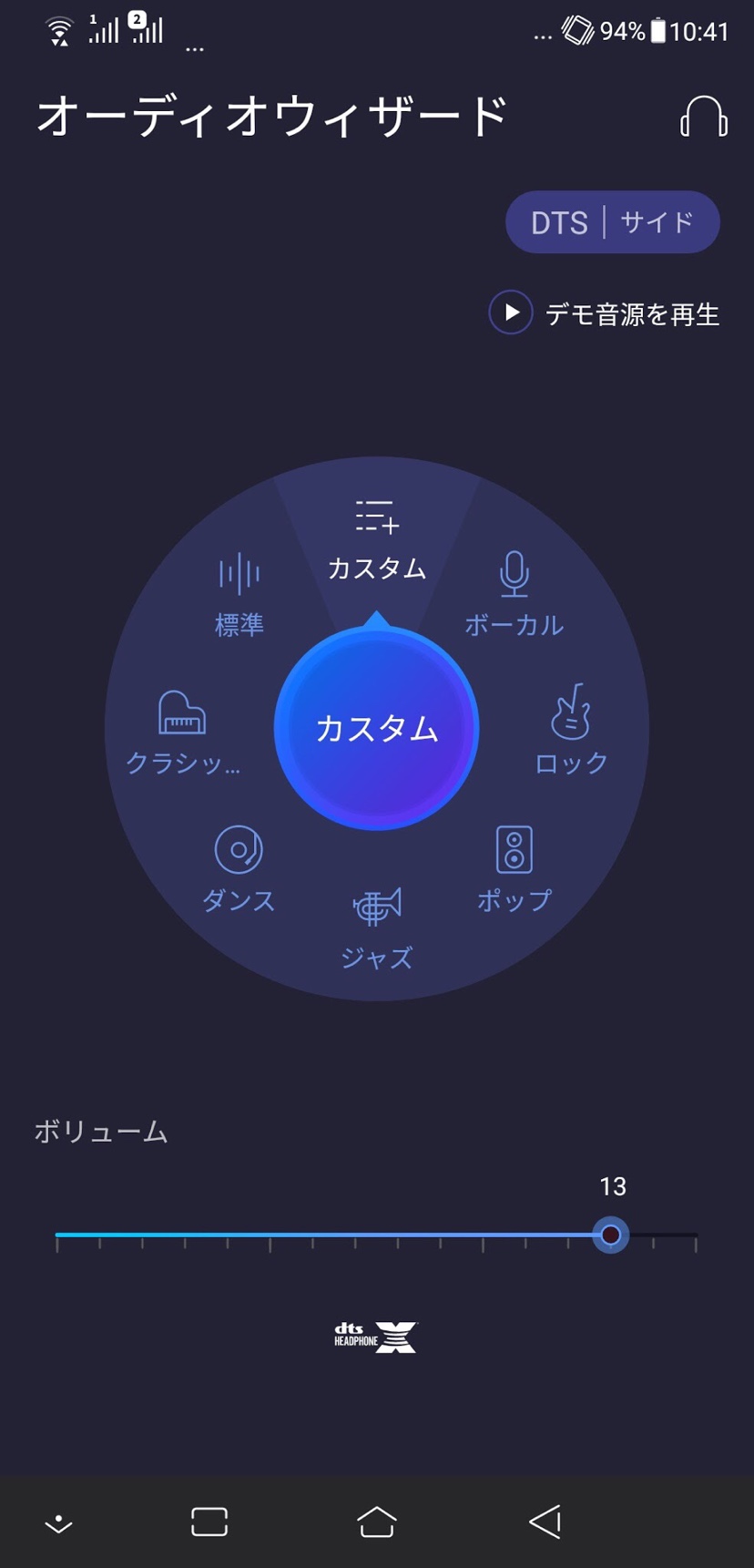Image resolution: width=754 pixels, height=1568 pixels.
Task: Switch to the ダンス preset
Action: click(x=239, y=868)
